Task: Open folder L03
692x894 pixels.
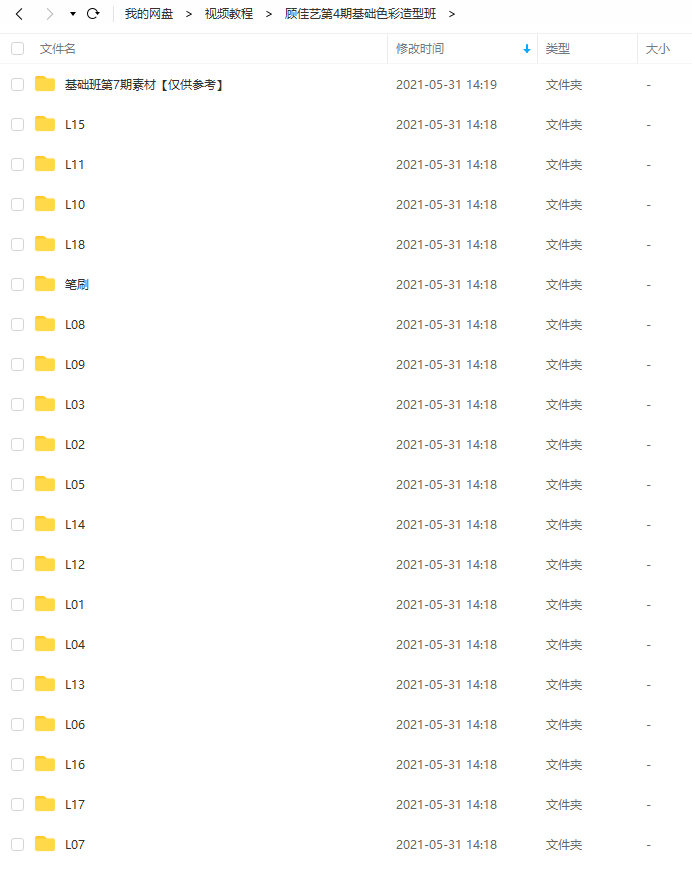Action: [x=75, y=405]
